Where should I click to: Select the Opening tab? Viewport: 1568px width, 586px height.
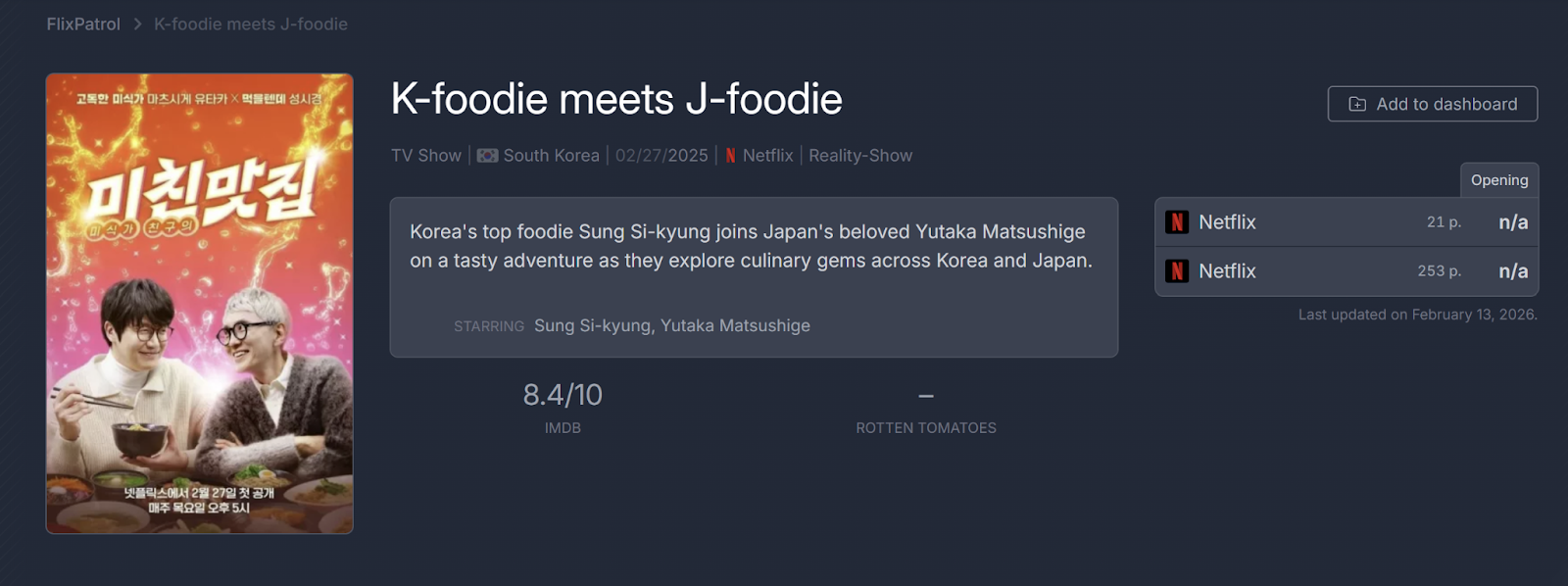click(1498, 180)
